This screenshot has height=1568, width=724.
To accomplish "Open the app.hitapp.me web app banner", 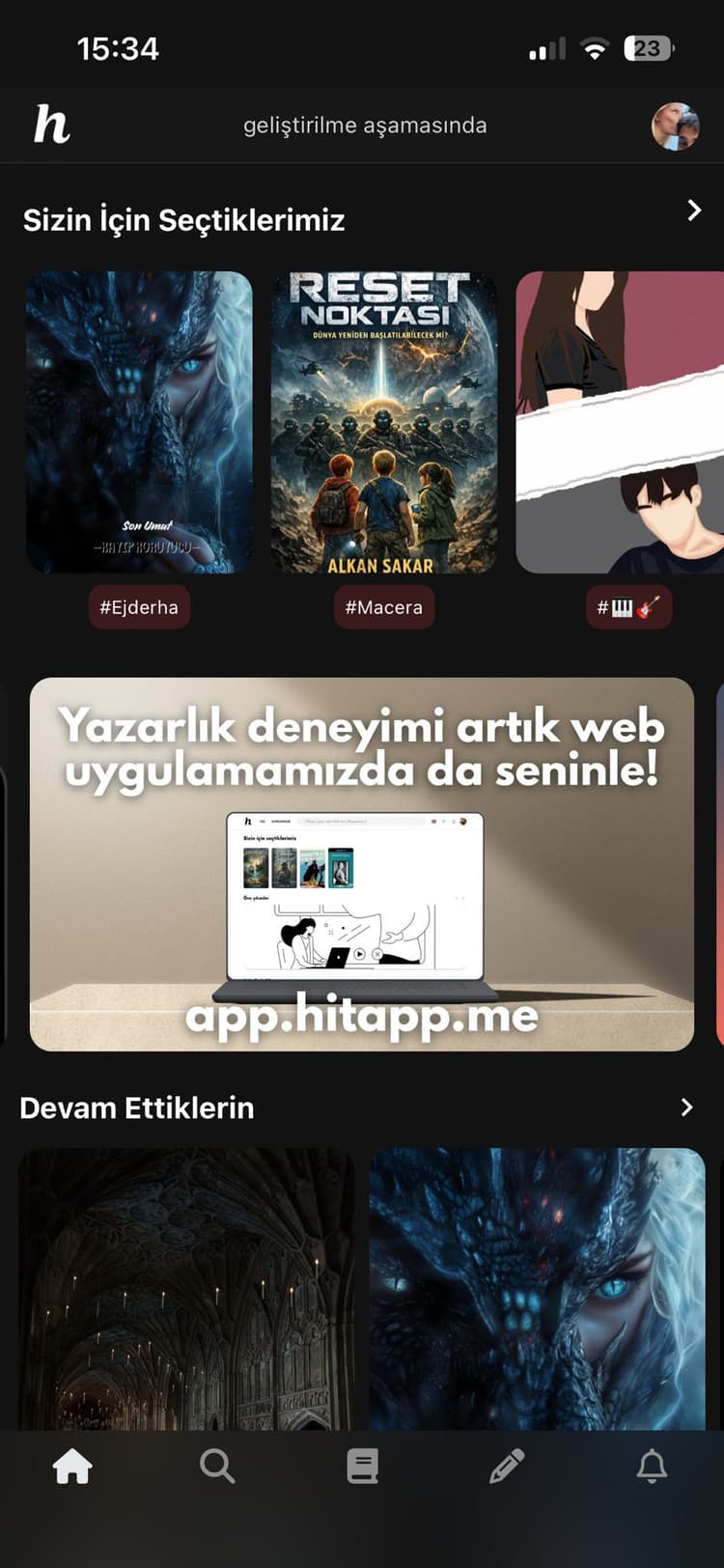I will (x=362, y=863).
